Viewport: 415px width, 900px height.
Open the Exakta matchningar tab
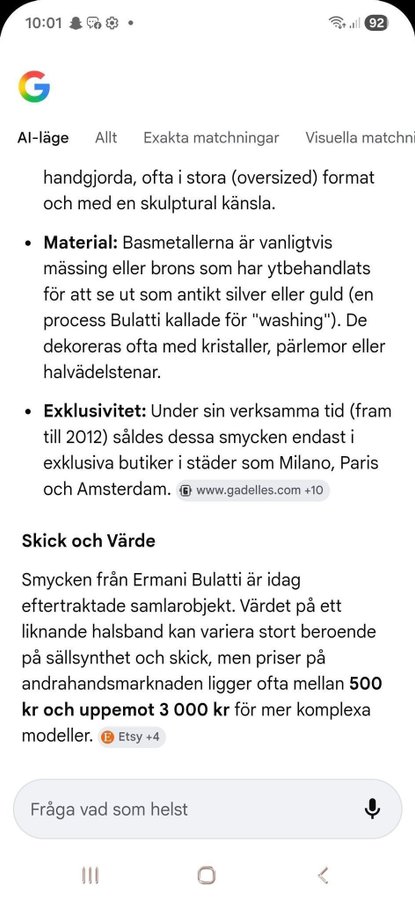point(211,138)
